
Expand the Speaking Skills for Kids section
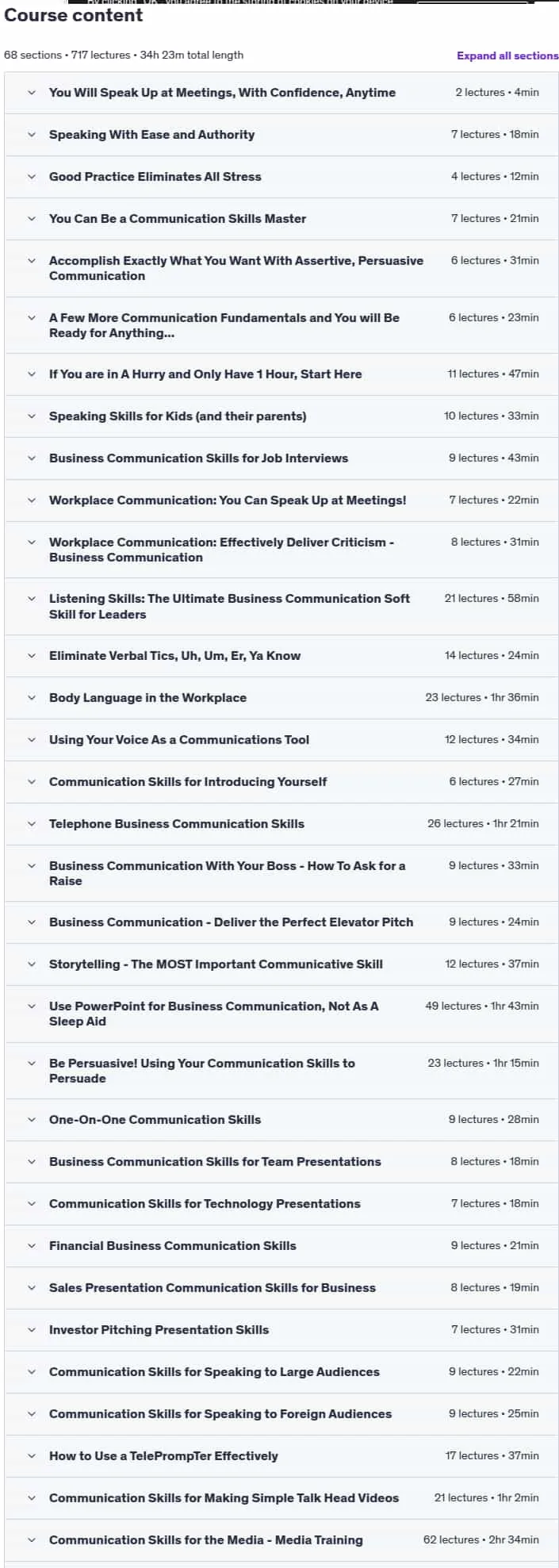coord(281,416)
